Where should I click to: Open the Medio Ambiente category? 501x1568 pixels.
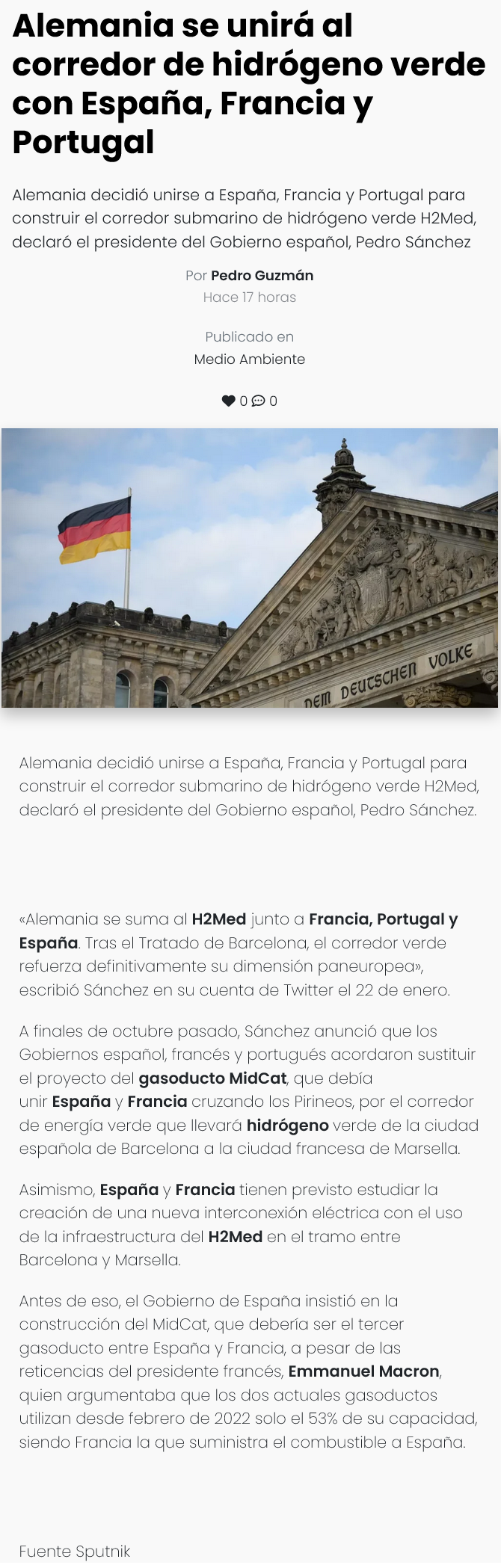[x=249, y=359]
